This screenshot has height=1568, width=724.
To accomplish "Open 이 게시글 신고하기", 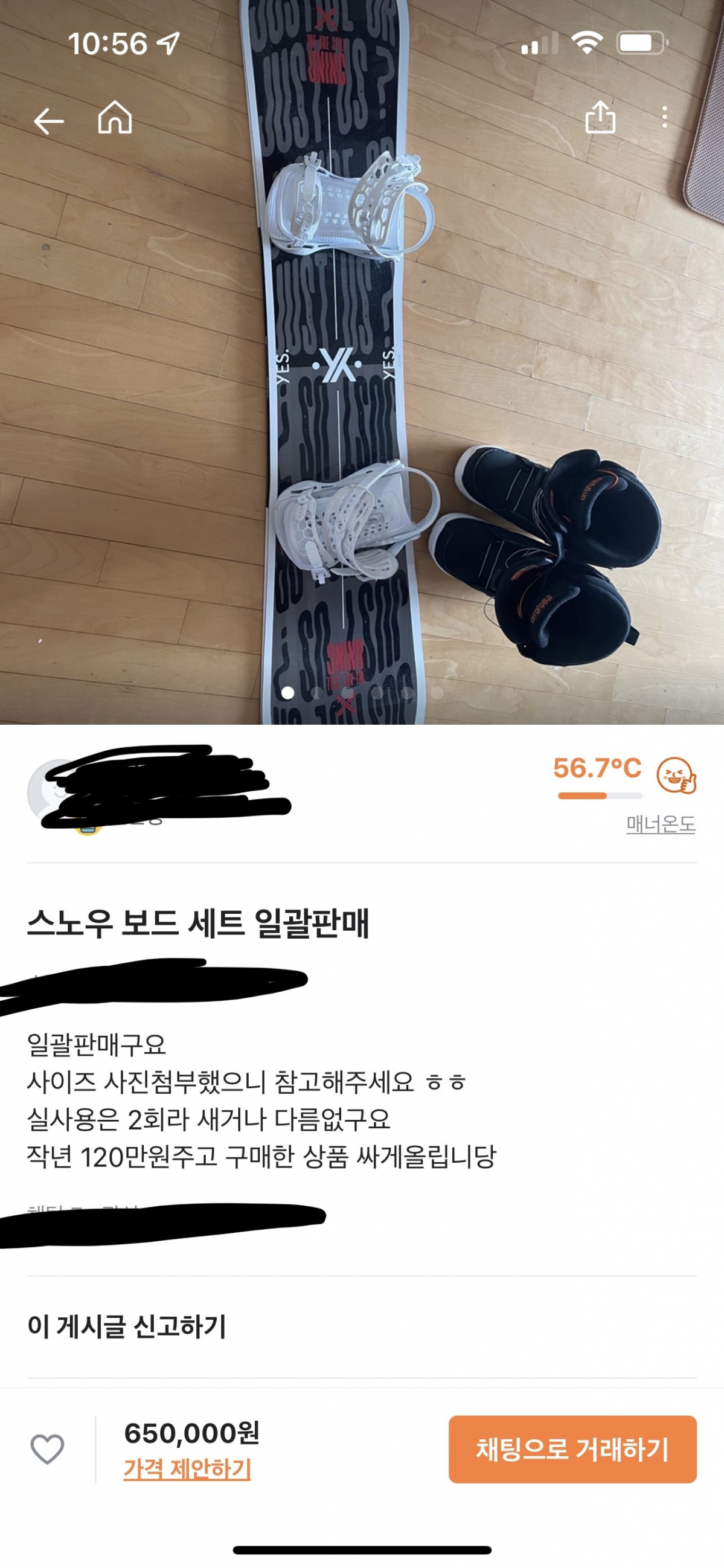I will [x=127, y=1327].
